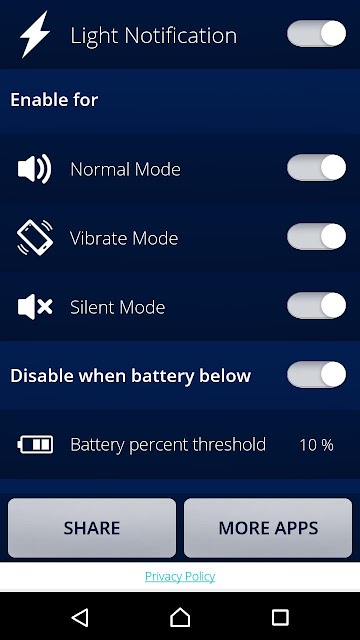Viewport: 360px width, 640px height.
Task: Open the recent apps view
Action: tap(280, 618)
